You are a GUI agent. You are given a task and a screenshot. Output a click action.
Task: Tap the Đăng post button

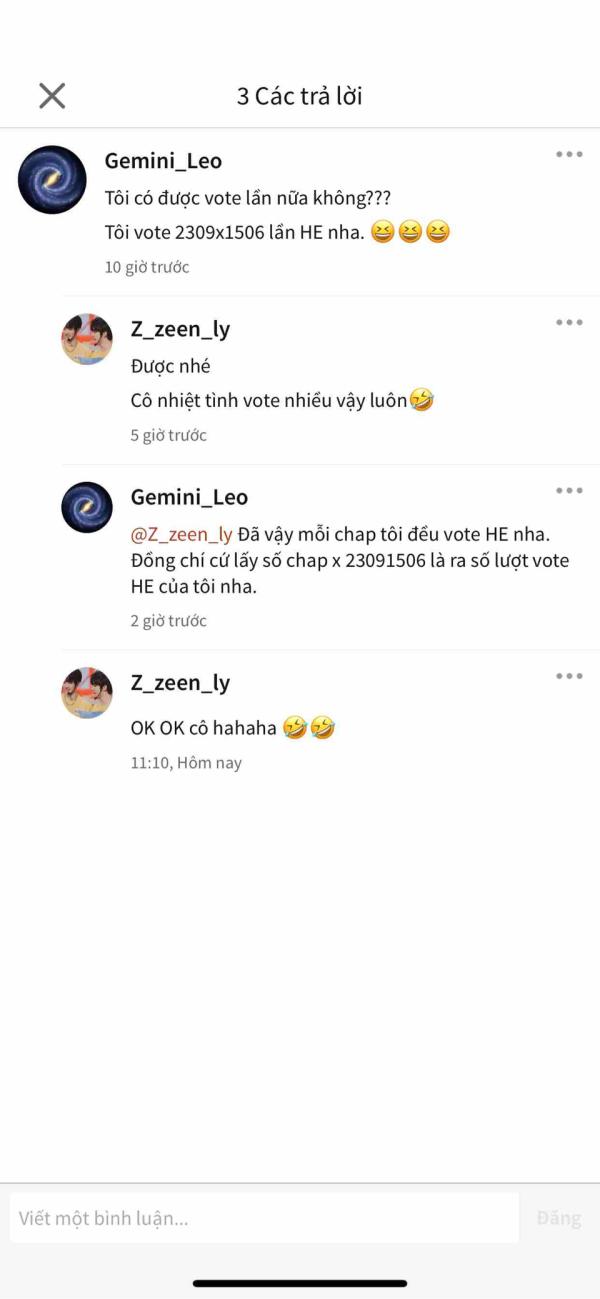click(558, 1218)
